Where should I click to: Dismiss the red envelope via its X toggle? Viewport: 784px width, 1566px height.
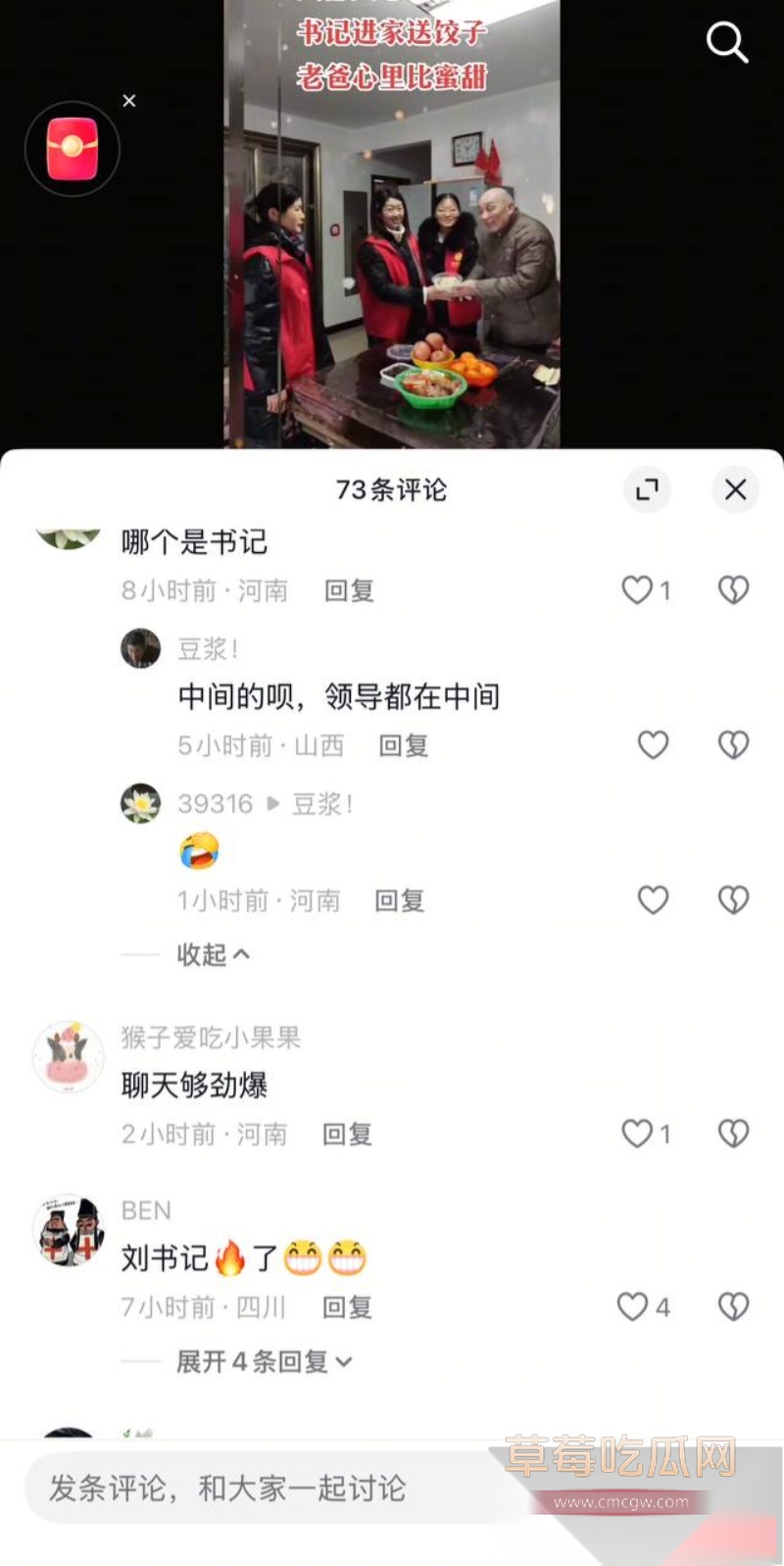[x=128, y=100]
